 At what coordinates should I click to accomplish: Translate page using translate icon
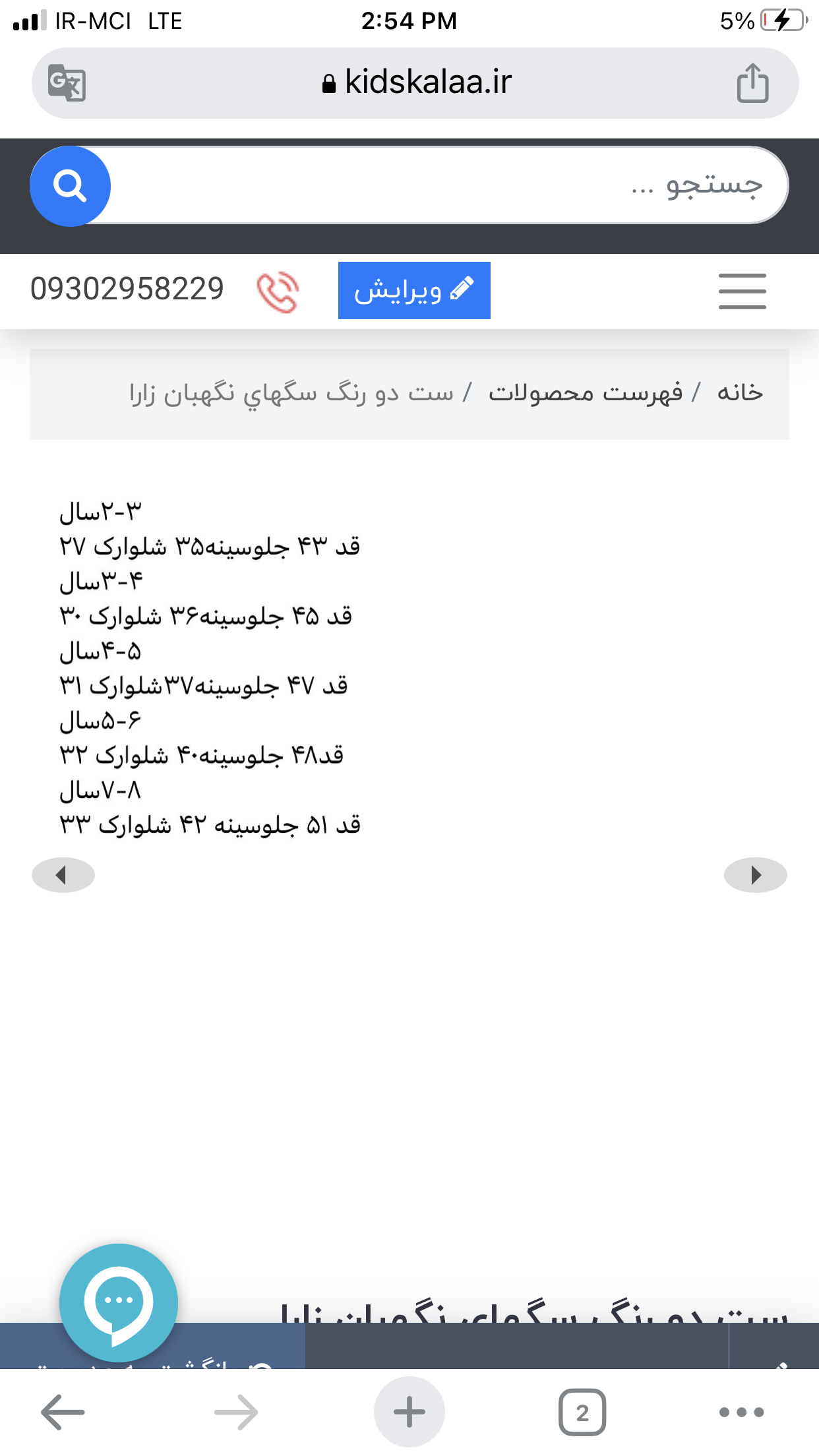pos(67,83)
